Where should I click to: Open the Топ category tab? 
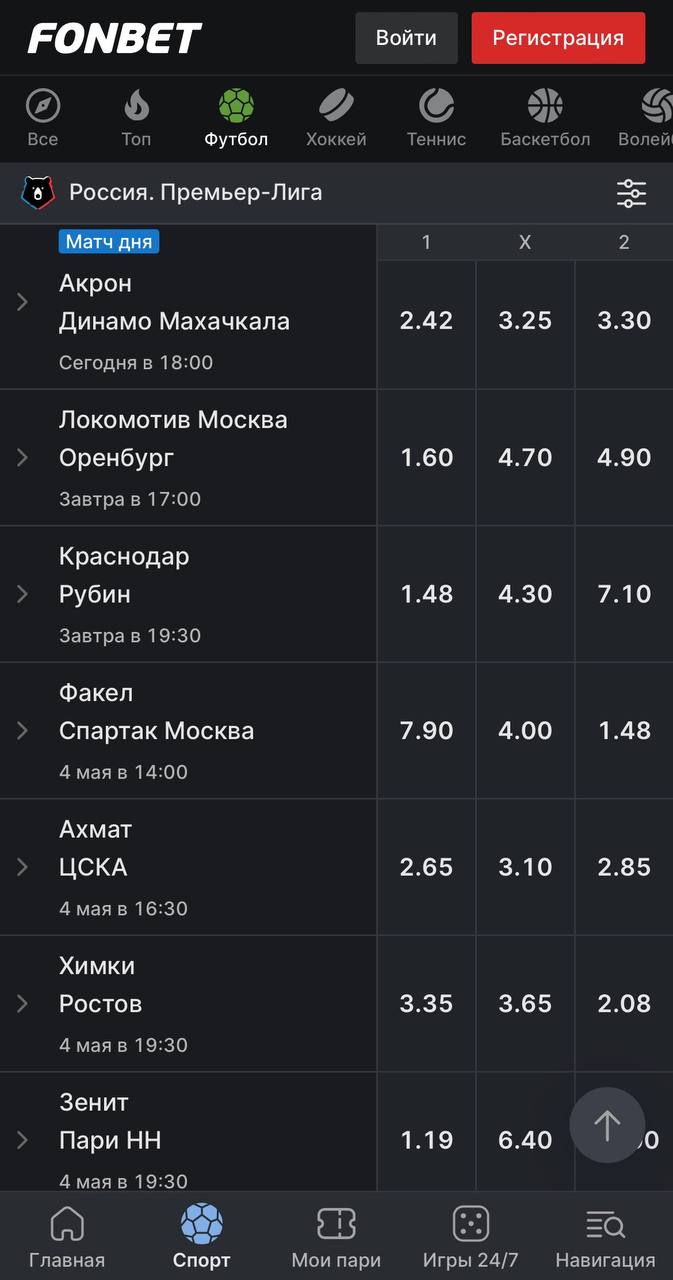coord(136,118)
